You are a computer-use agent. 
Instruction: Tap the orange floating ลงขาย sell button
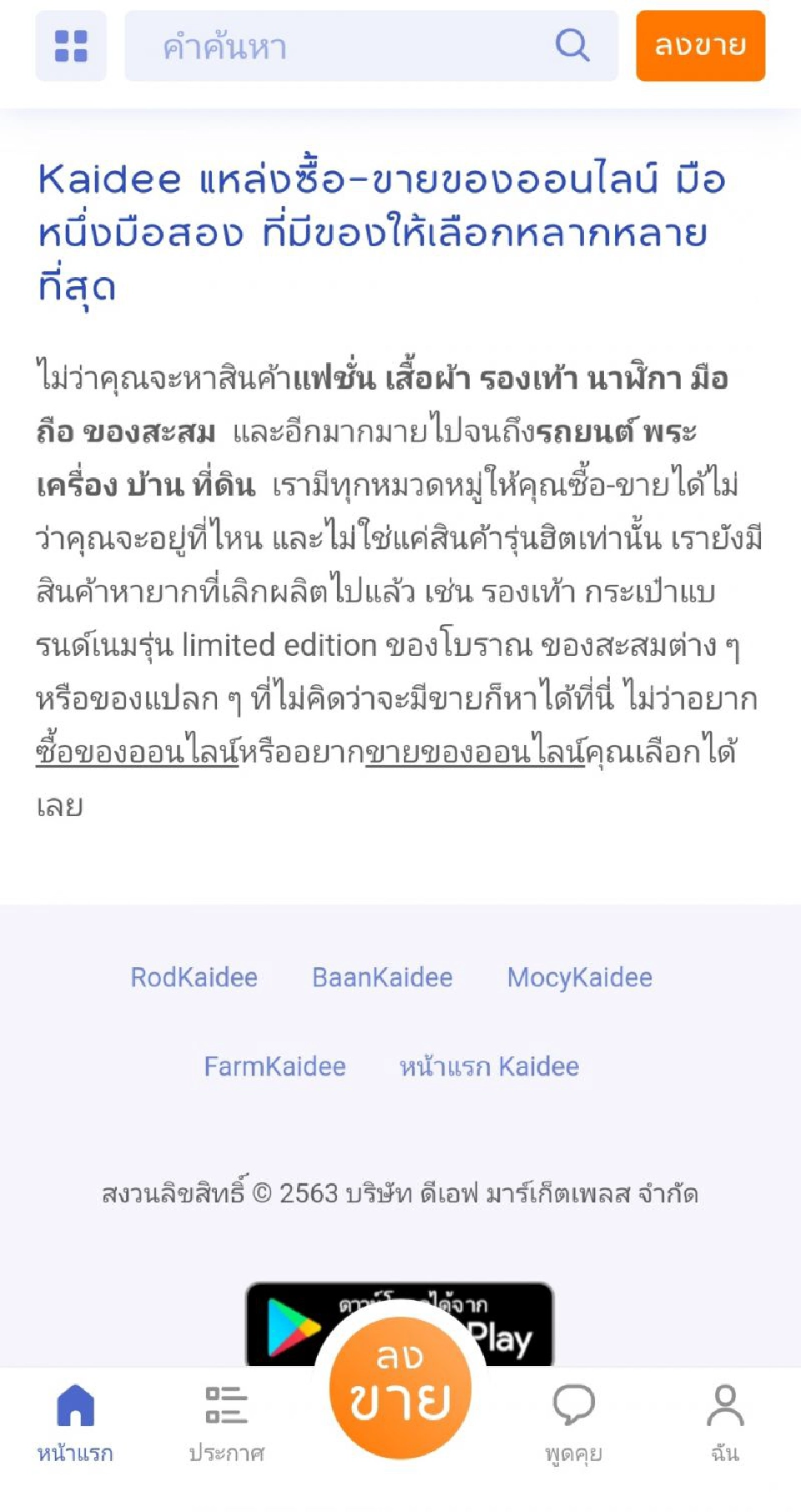400,1388
